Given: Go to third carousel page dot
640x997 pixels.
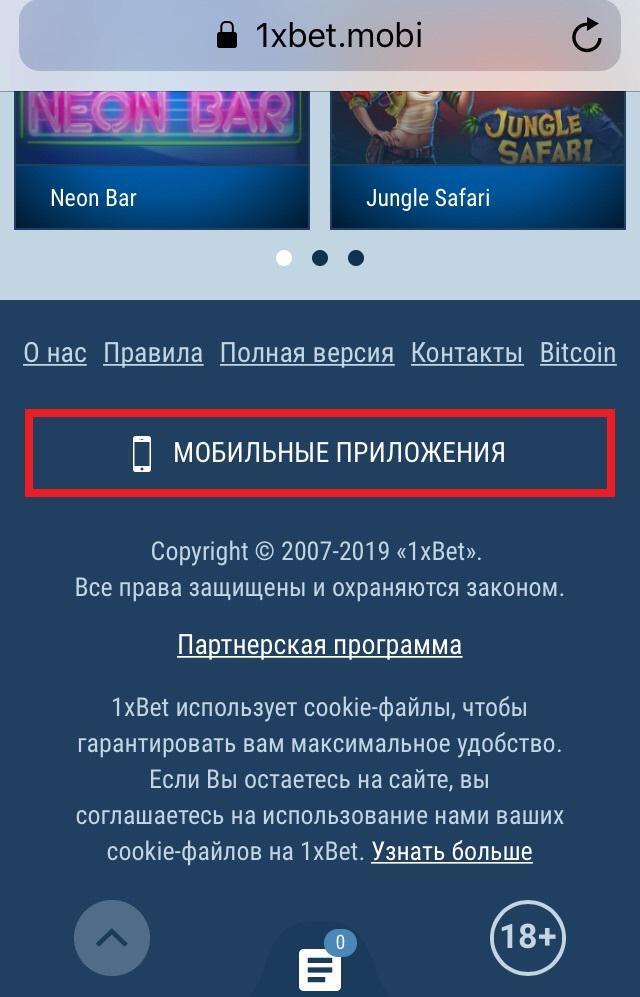Looking at the screenshot, I should [x=356, y=258].
